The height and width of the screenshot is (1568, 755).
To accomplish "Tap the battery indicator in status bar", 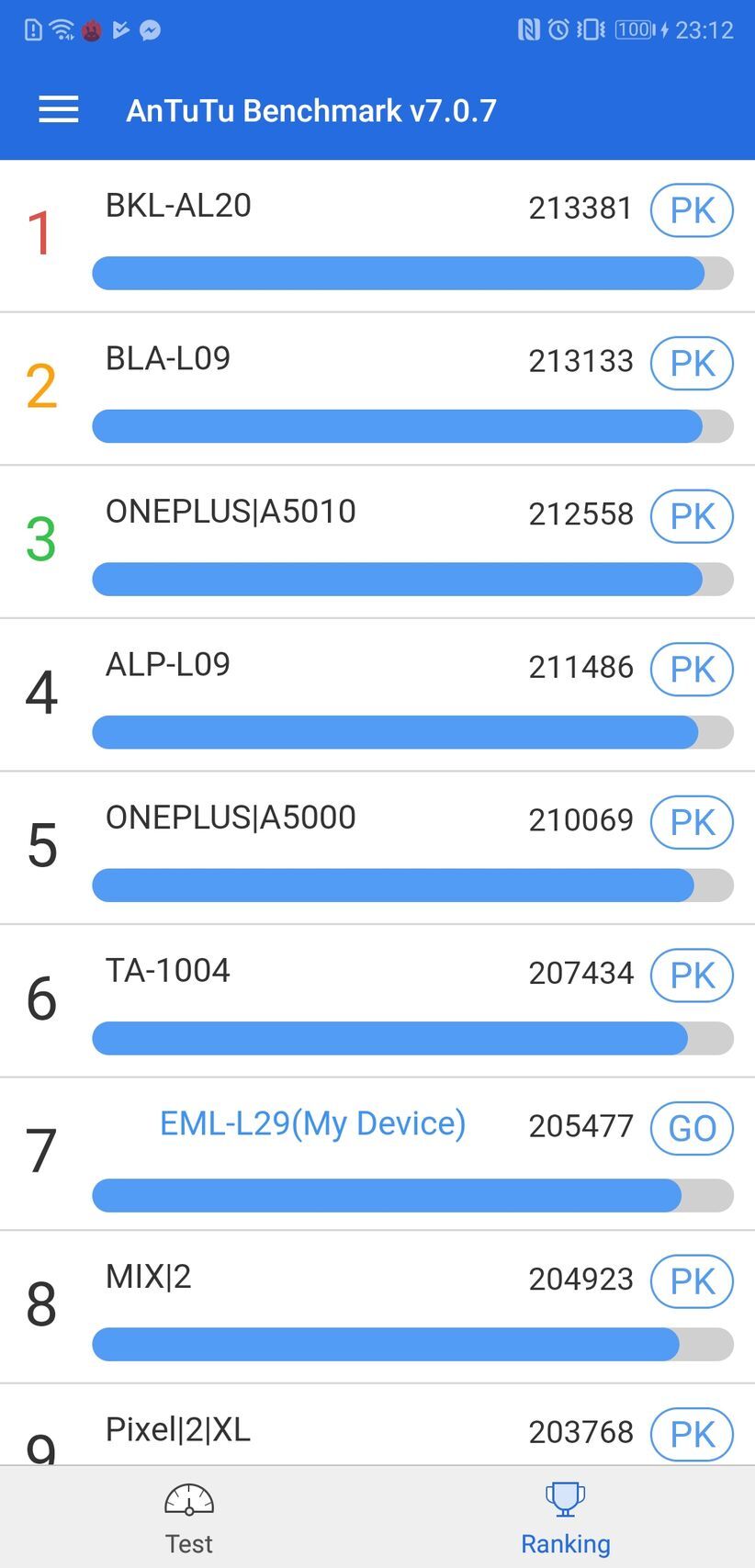I will coord(632,29).
